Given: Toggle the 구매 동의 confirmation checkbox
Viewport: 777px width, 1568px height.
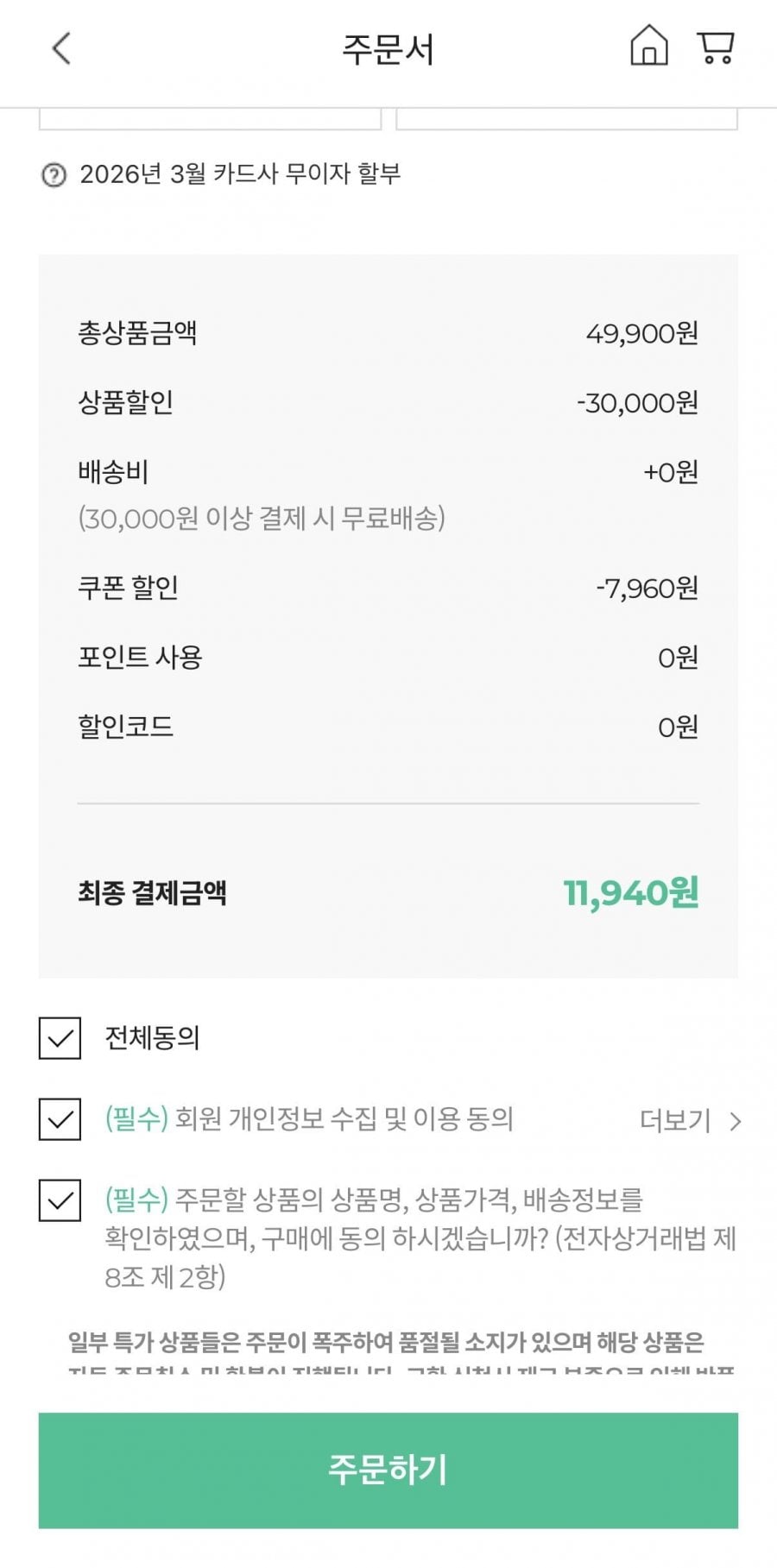Looking at the screenshot, I should coord(60,1200).
